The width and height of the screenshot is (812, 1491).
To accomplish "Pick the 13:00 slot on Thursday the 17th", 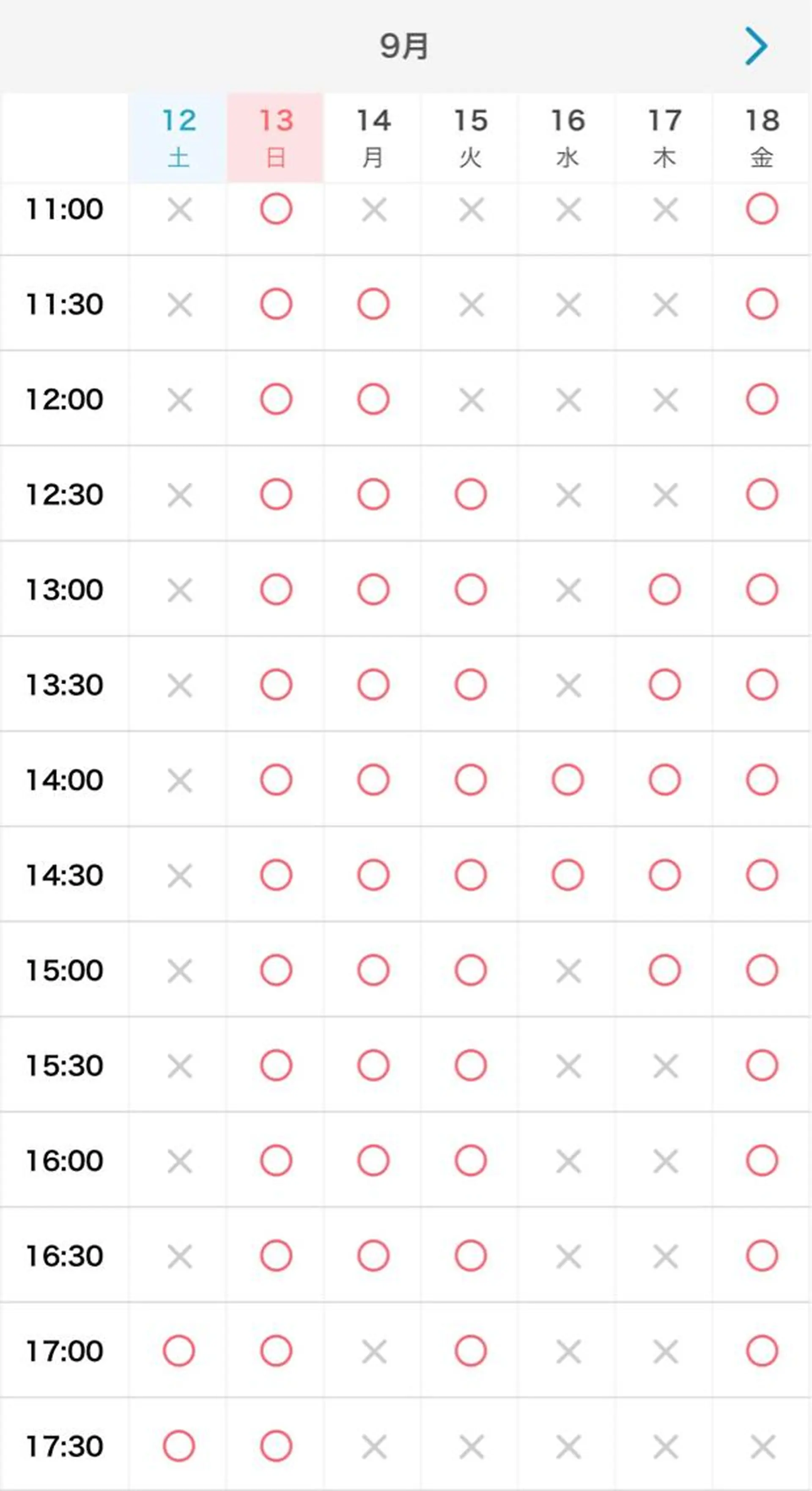I will [x=664, y=590].
